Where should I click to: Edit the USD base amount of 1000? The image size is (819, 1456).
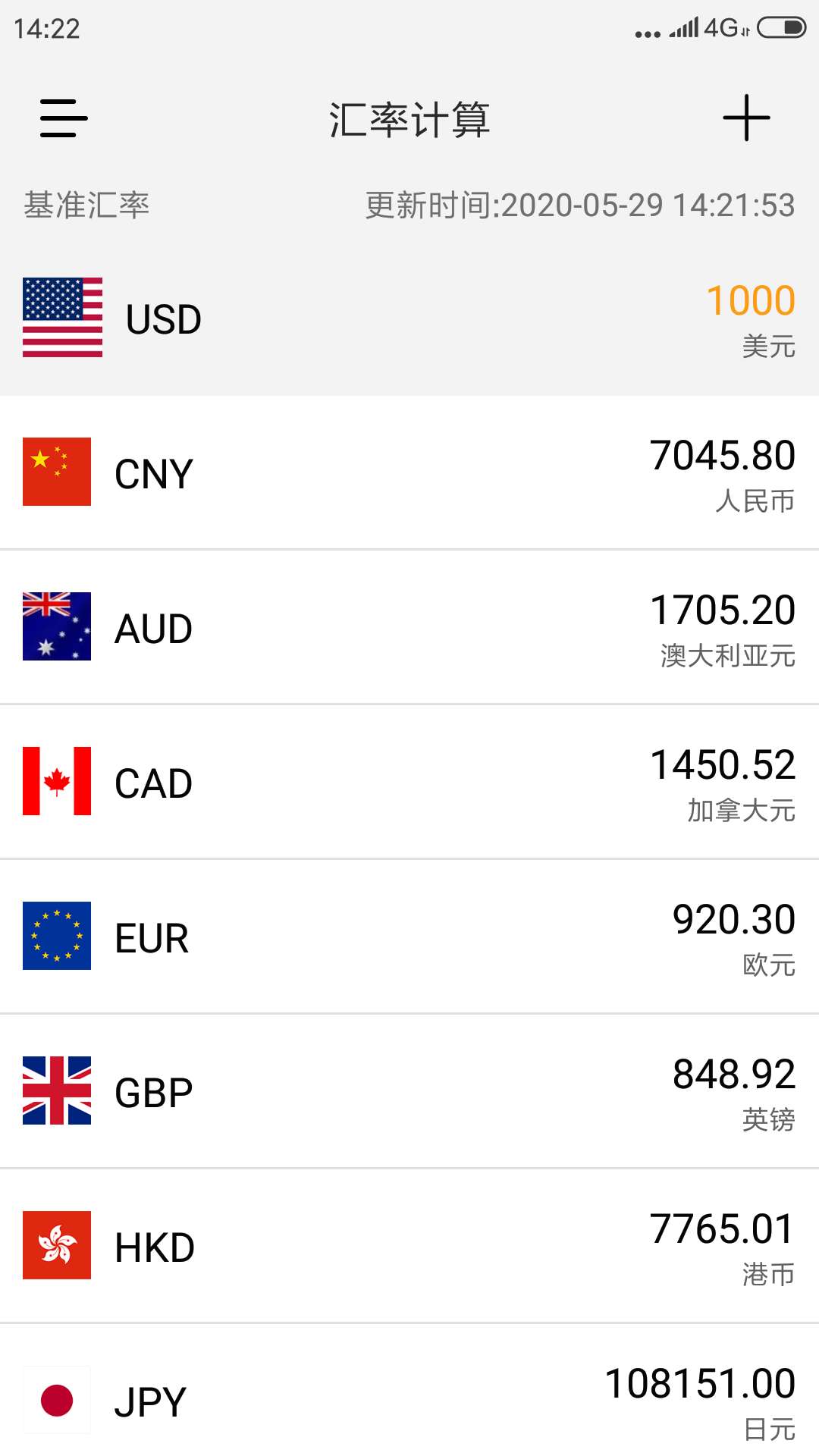tap(750, 301)
